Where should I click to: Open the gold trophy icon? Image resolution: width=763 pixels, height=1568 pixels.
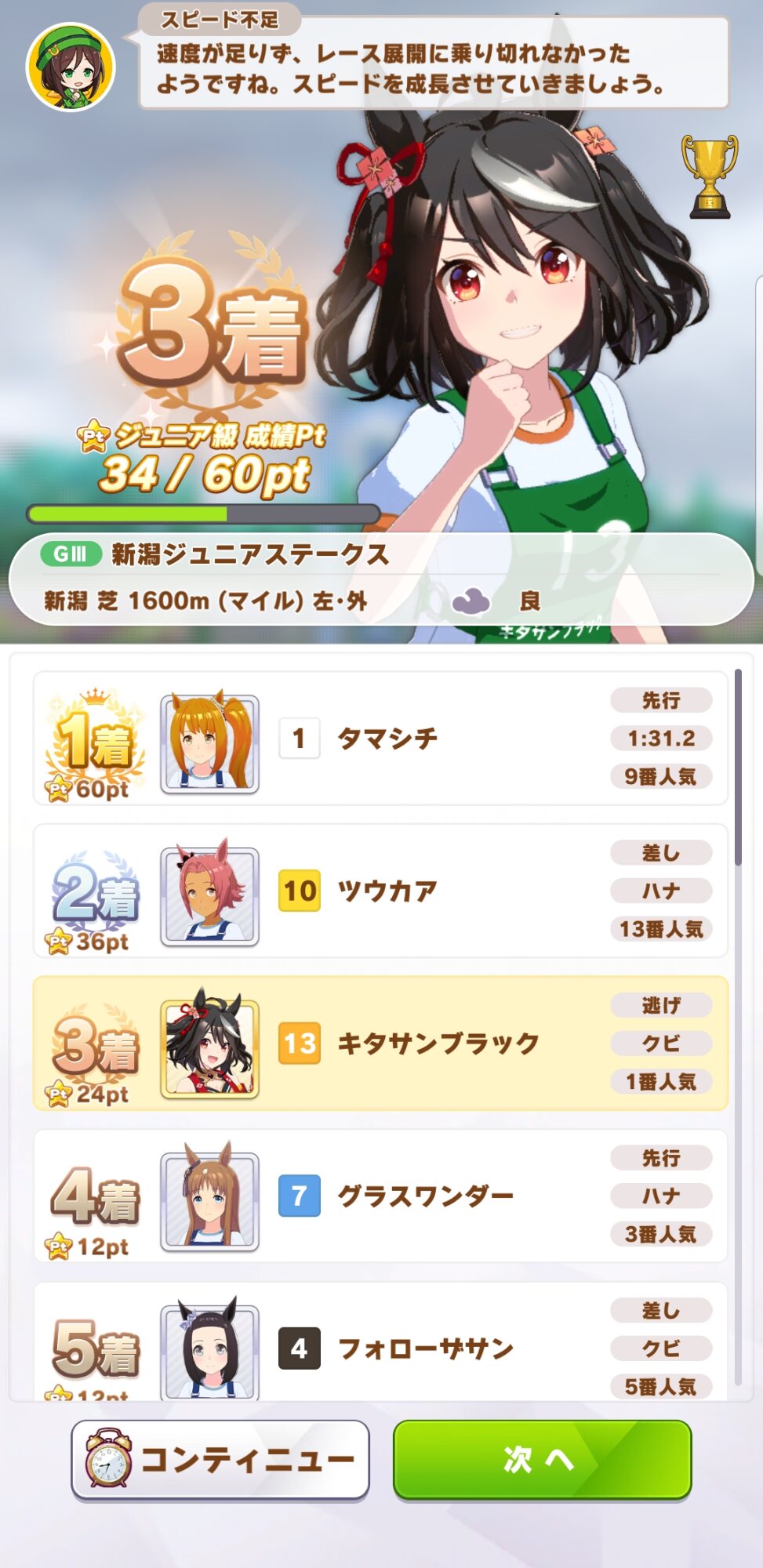(709, 176)
